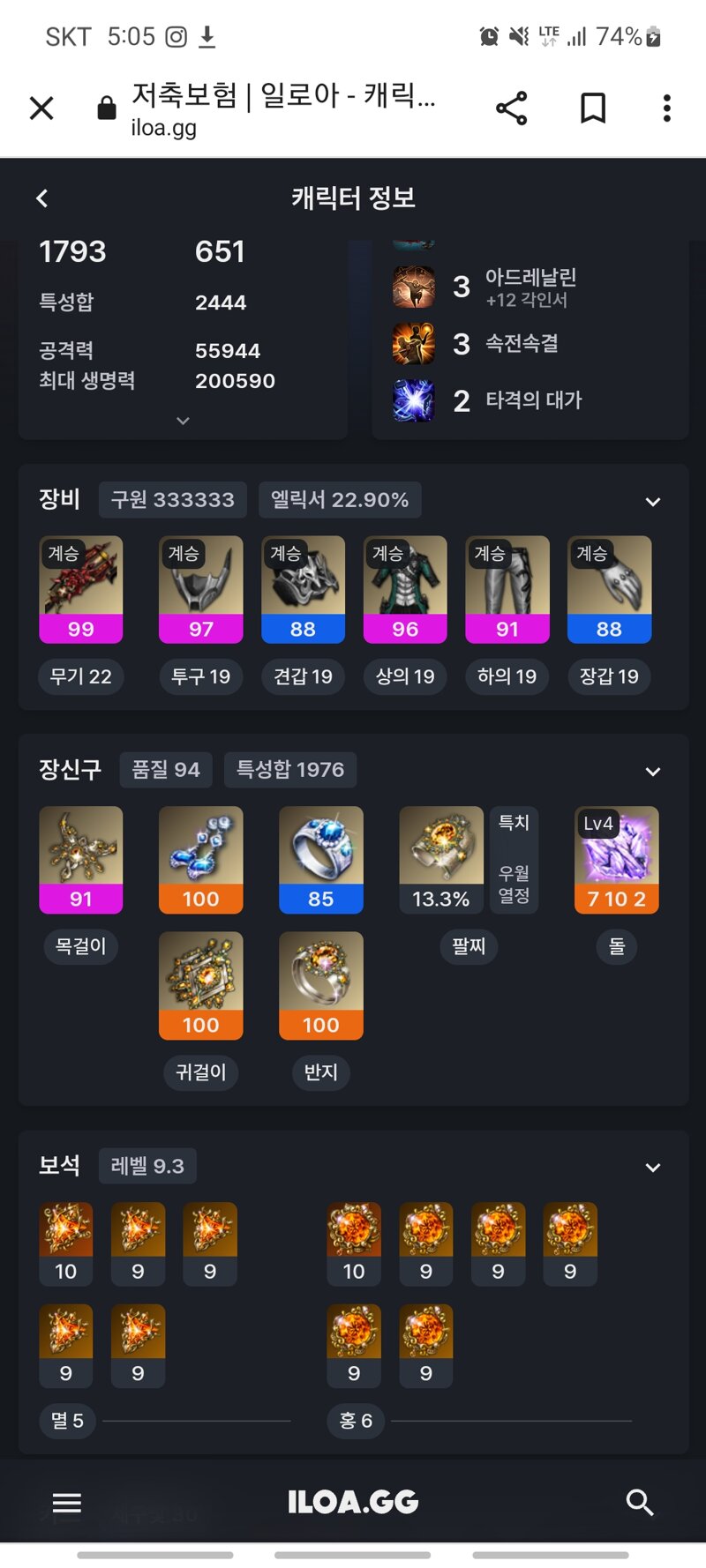Viewport: 706px width, 1568px height.
Task: Share this iloa.gg page
Action: 511,108
